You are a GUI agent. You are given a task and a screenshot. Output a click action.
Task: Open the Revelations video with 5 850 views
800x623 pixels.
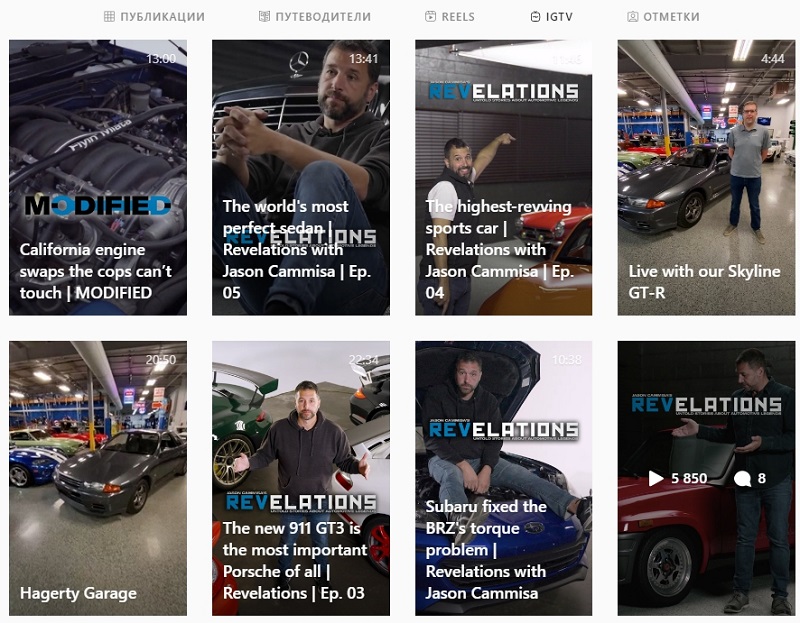click(x=706, y=478)
